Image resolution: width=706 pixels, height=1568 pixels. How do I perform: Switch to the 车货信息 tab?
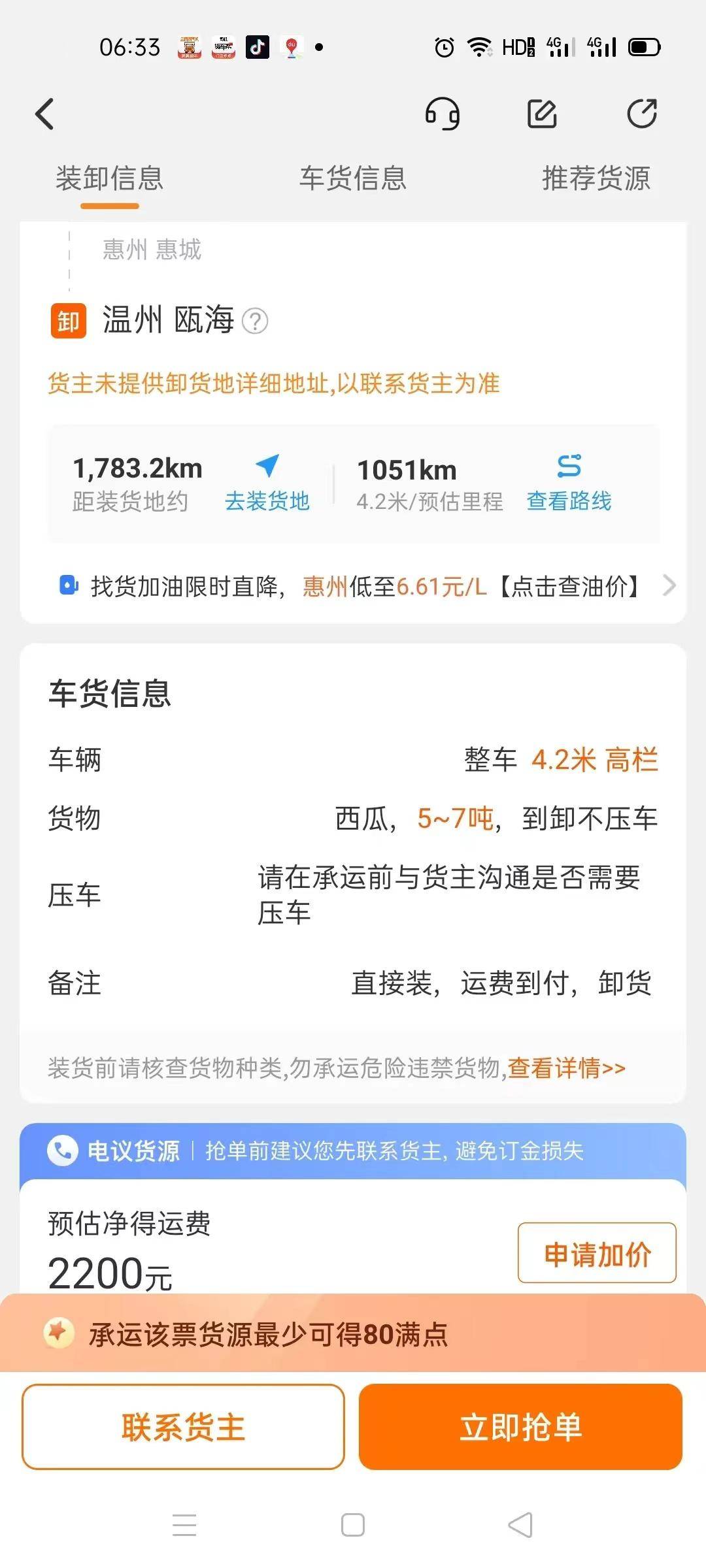[352, 178]
